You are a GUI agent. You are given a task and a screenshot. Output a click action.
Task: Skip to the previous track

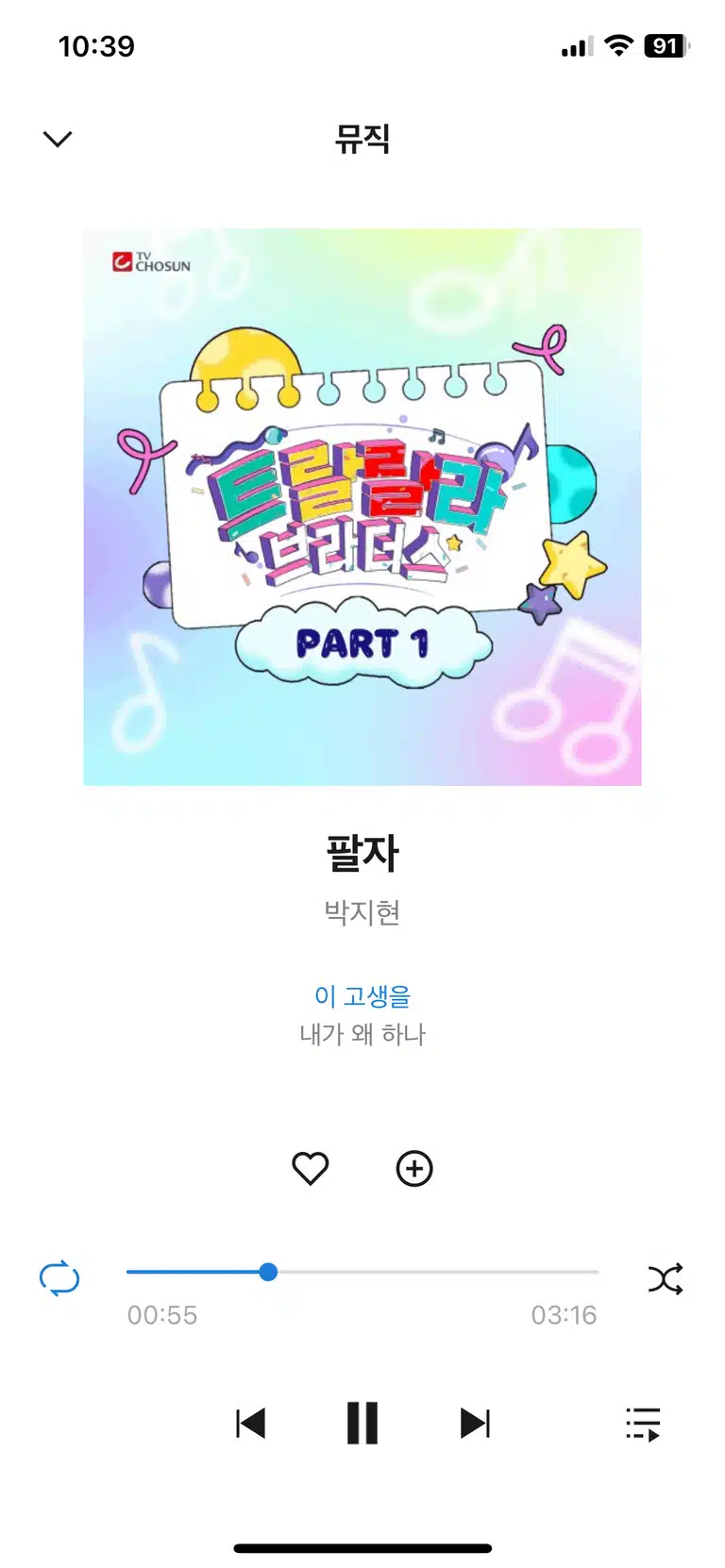(x=251, y=1423)
